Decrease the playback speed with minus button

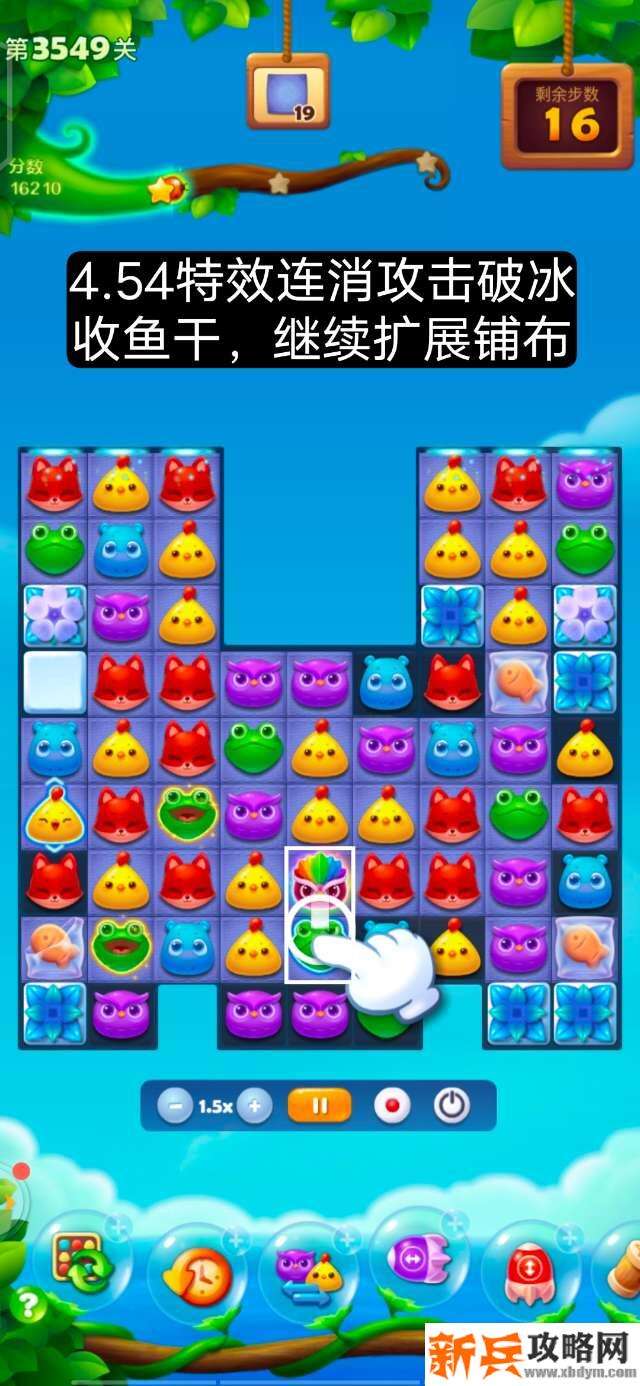coord(176,1106)
